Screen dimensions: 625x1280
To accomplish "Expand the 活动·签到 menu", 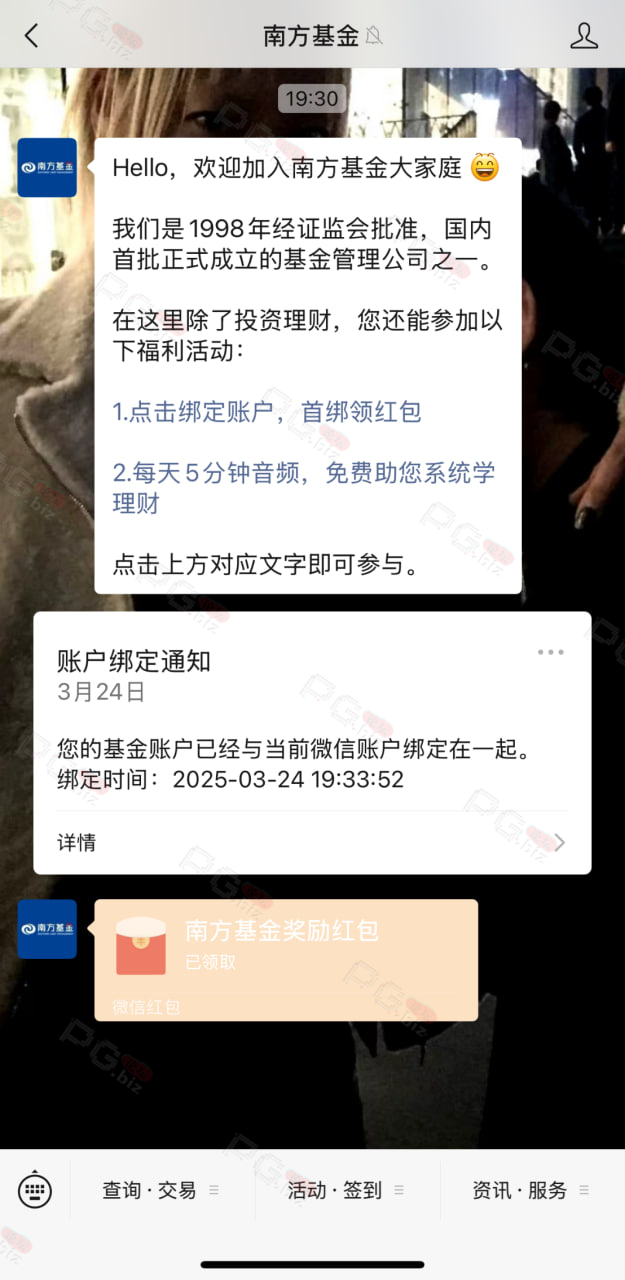I will tap(347, 1190).
